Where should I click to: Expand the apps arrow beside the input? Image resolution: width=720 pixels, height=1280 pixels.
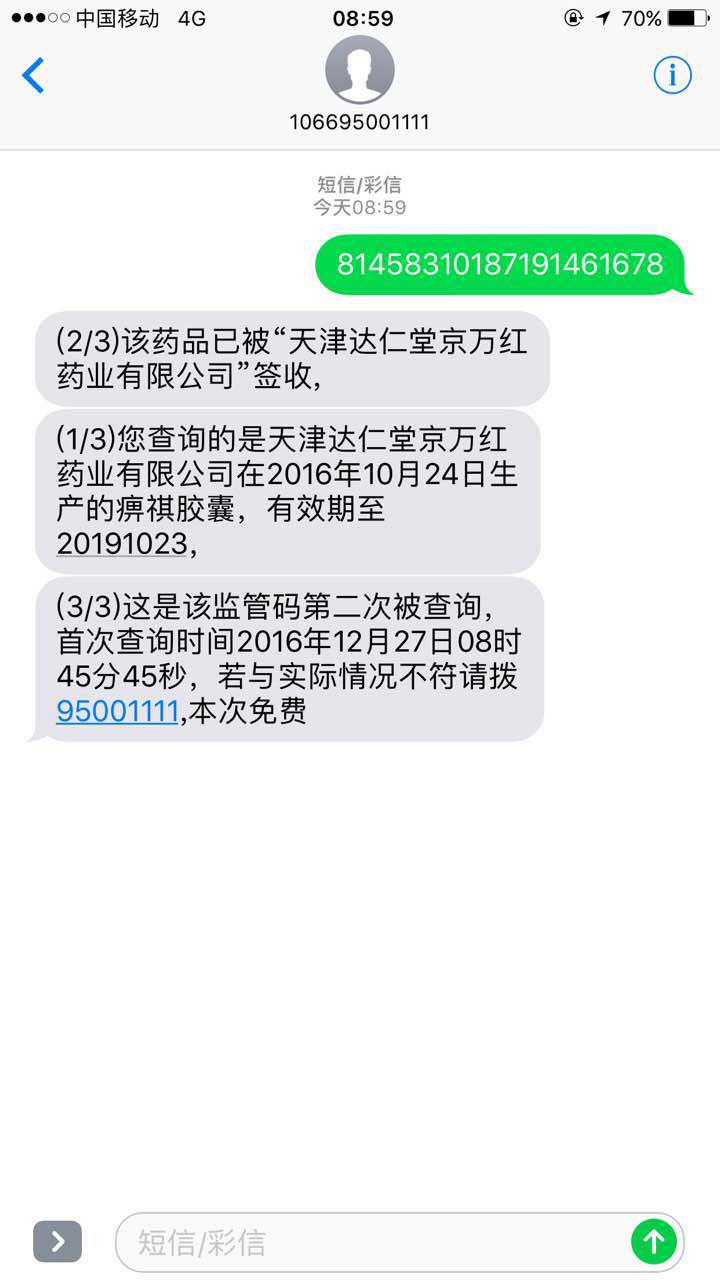(x=57, y=1242)
